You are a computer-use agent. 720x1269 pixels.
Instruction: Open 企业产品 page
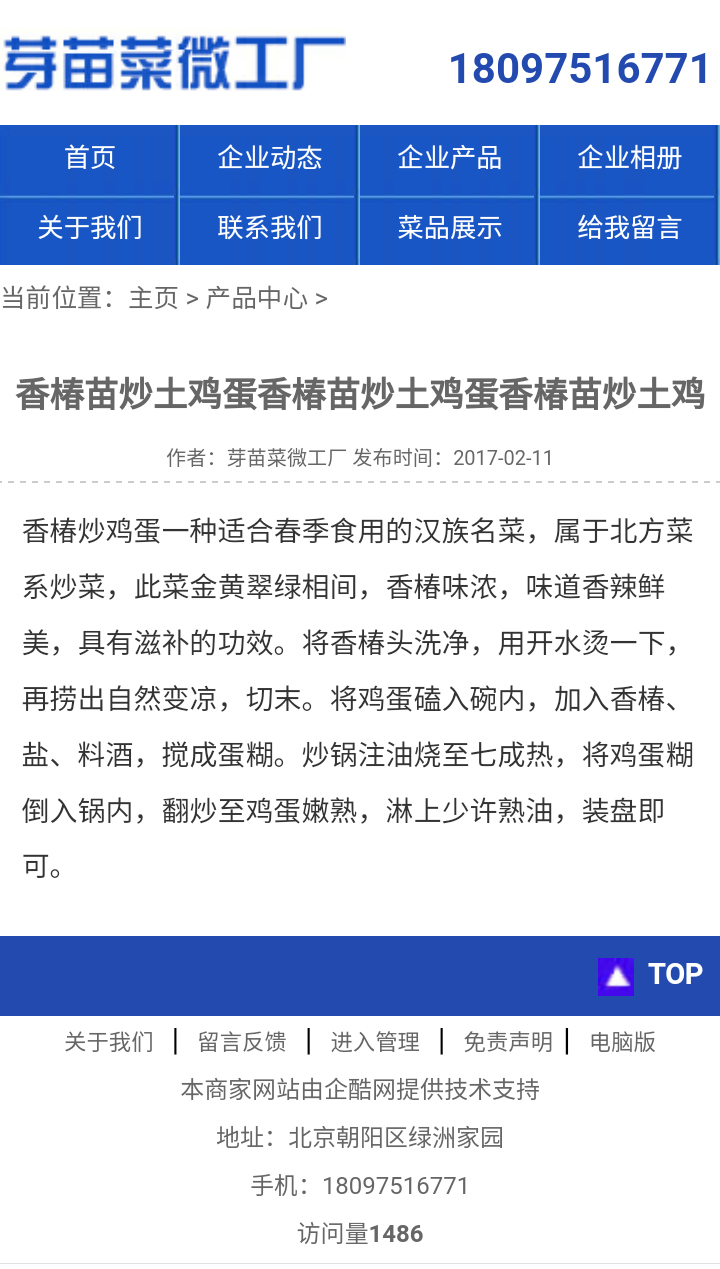[449, 158]
